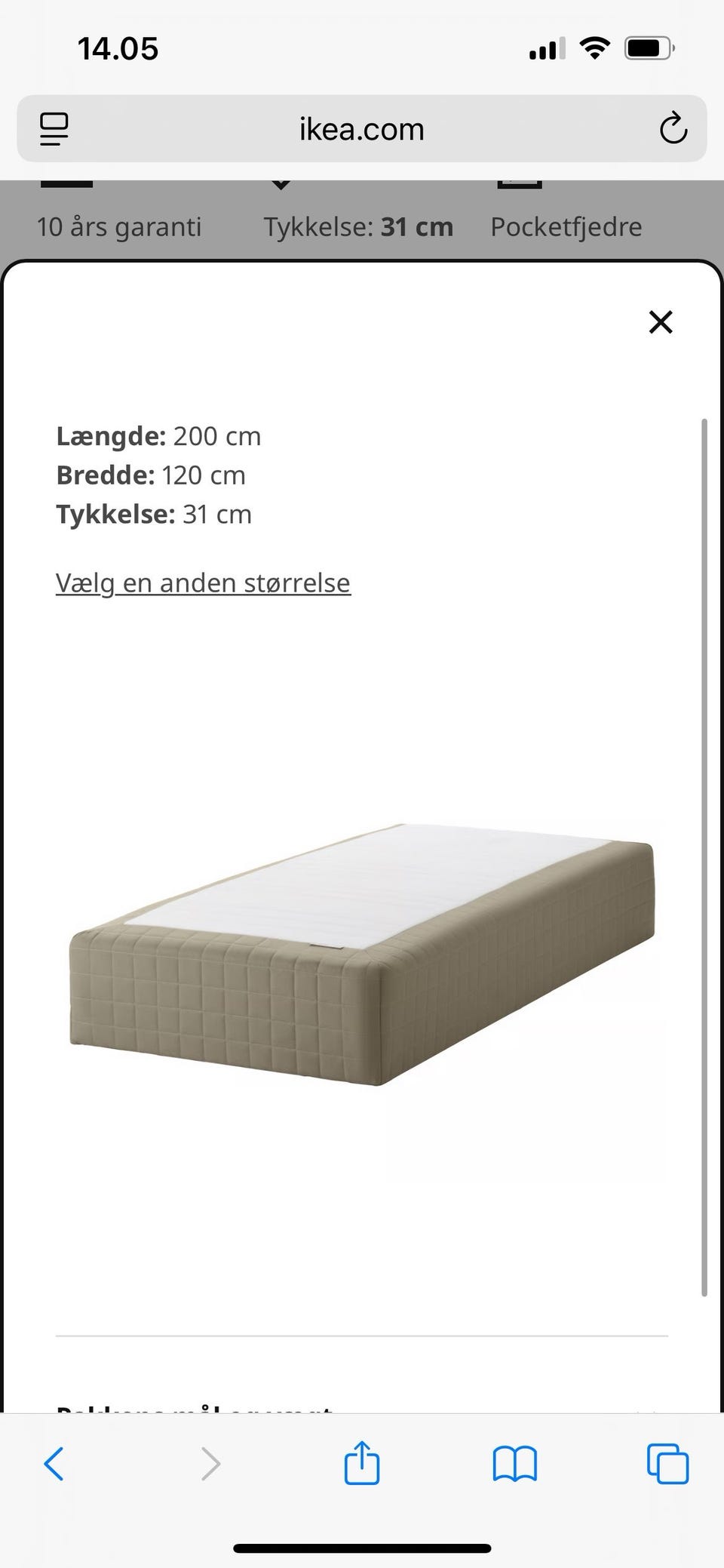The width and height of the screenshot is (724, 1568).
Task: Open the 'Pocketfjedre' feature entry
Action: coord(566,226)
